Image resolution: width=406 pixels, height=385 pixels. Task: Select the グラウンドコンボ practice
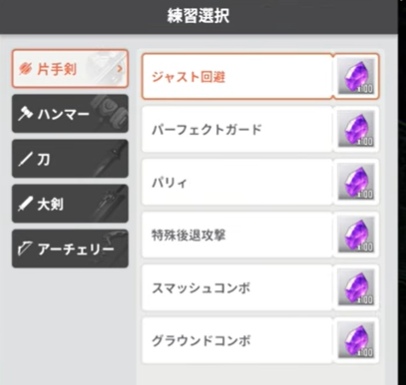(x=260, y=340)
